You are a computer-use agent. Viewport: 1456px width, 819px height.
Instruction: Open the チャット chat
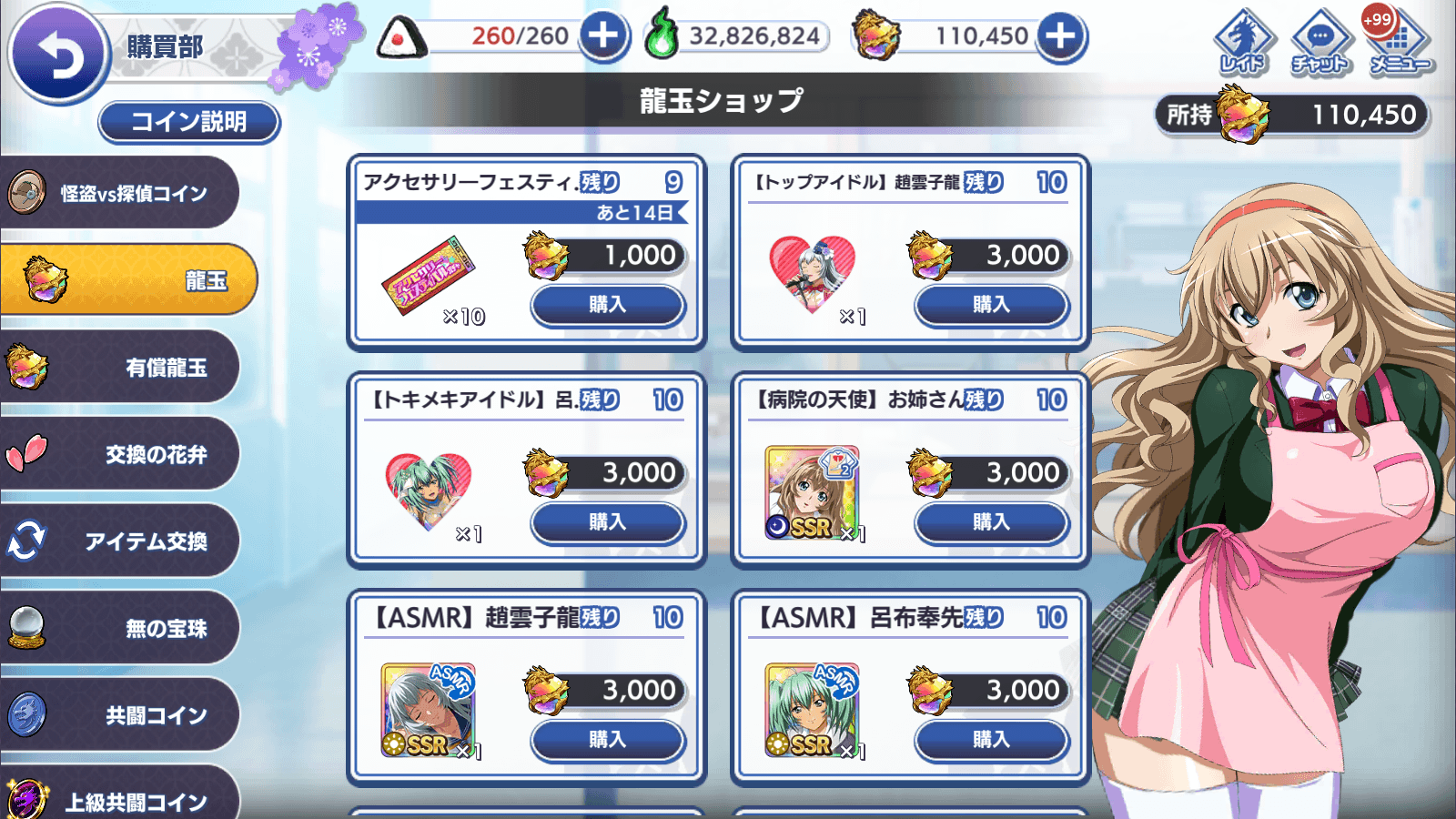(1319, 43)
